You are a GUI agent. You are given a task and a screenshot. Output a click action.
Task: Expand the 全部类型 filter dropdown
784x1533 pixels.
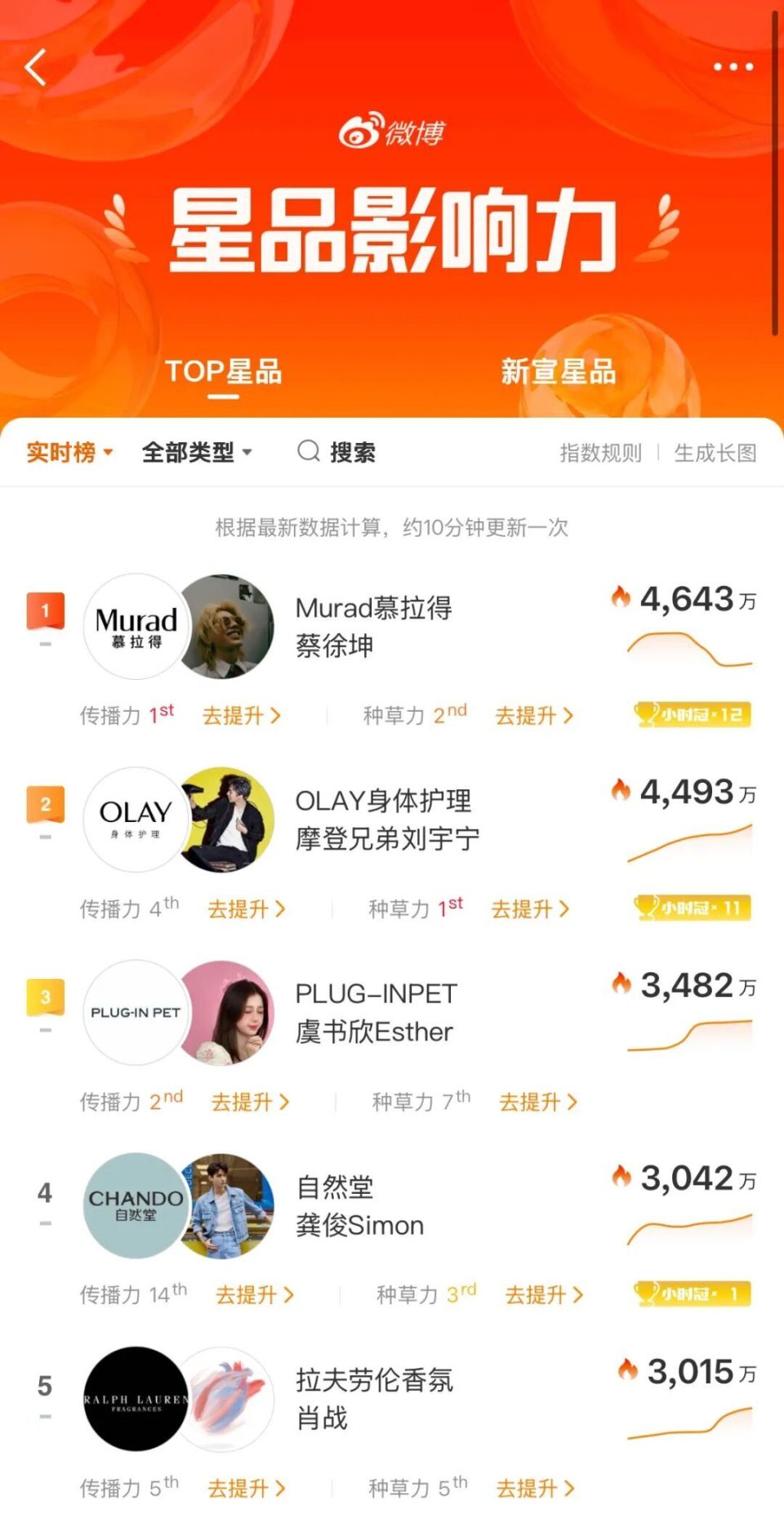tap(198, 450)
